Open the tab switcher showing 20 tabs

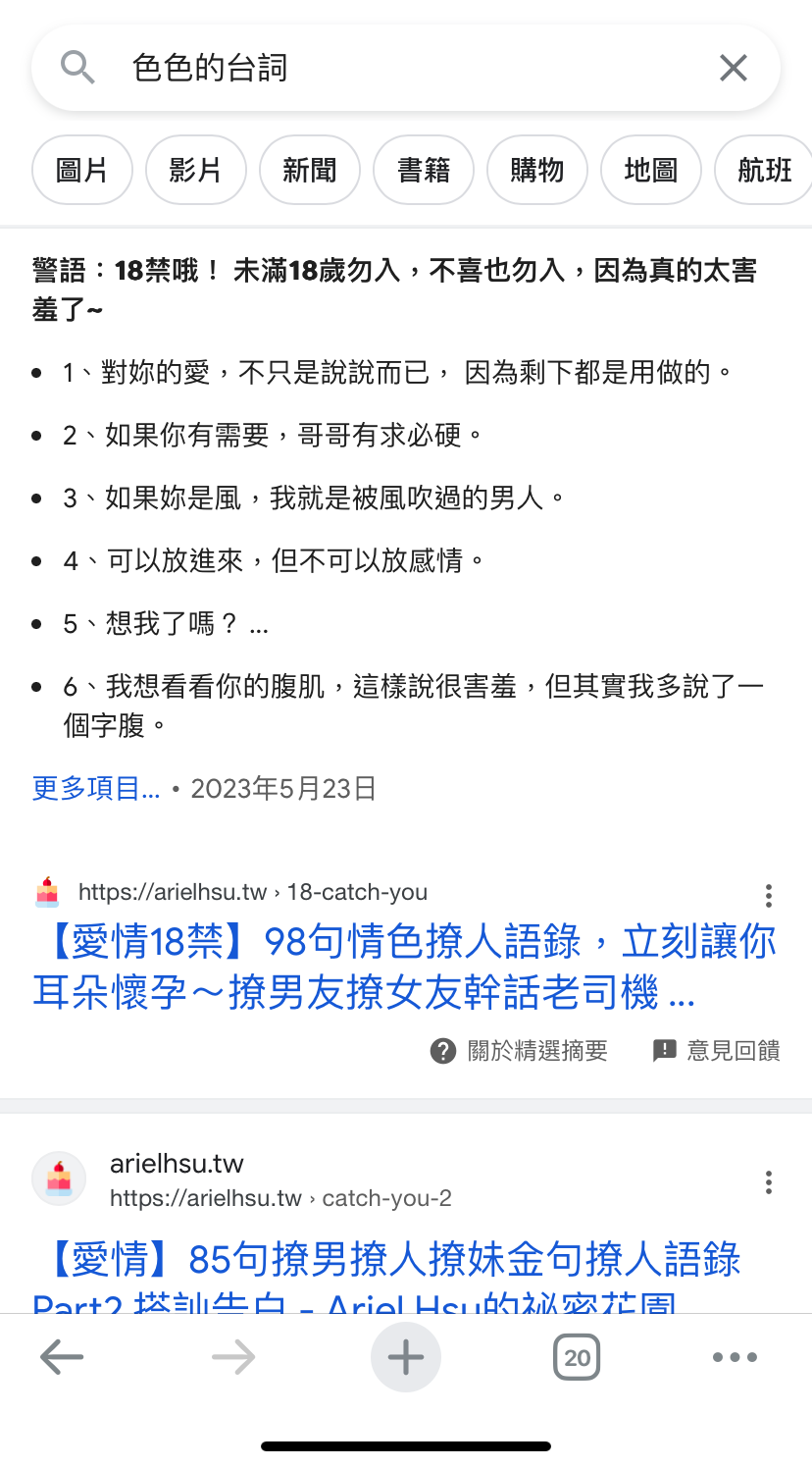coord(577,1357)
